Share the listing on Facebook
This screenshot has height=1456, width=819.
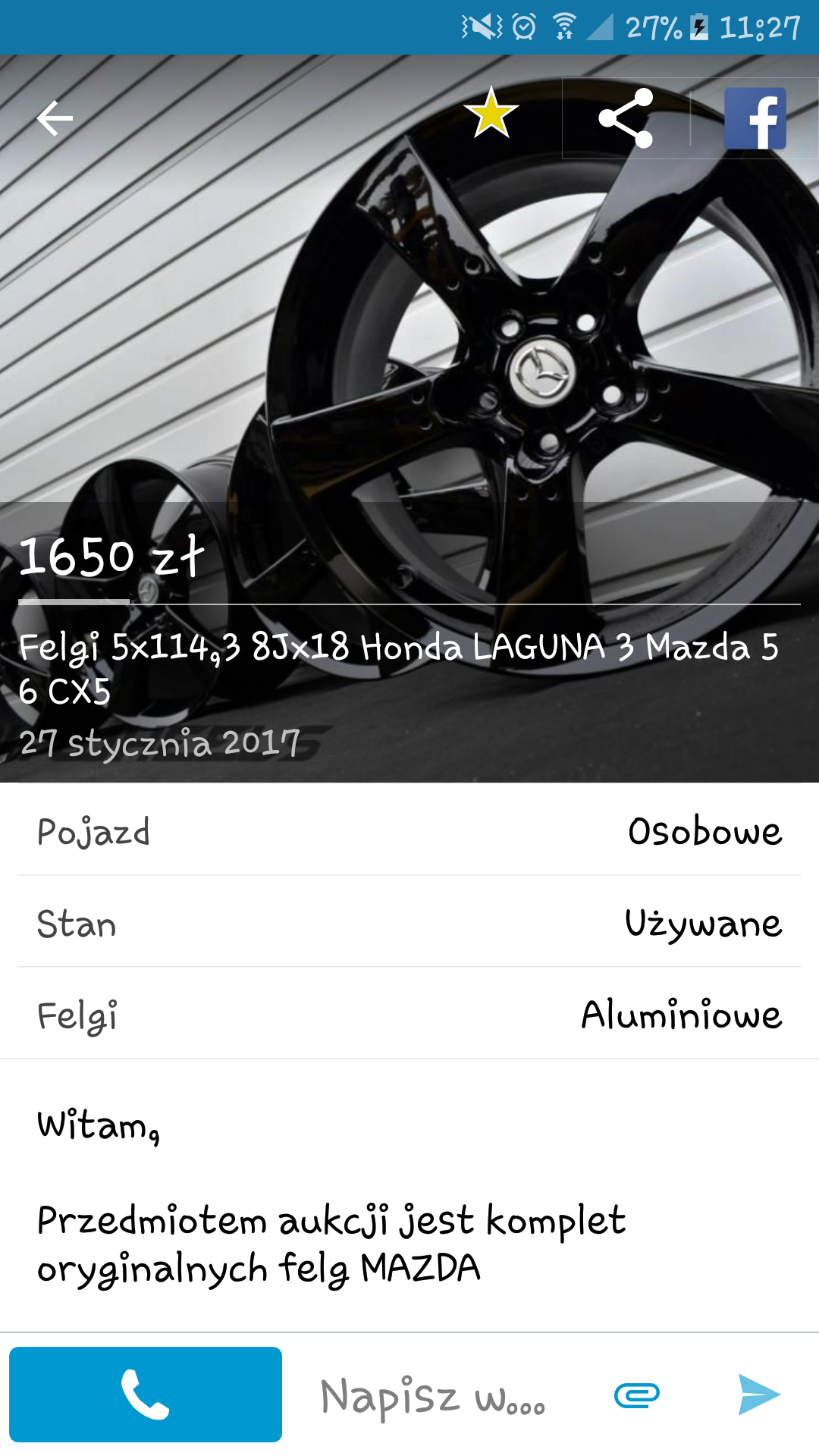[755, 118]
